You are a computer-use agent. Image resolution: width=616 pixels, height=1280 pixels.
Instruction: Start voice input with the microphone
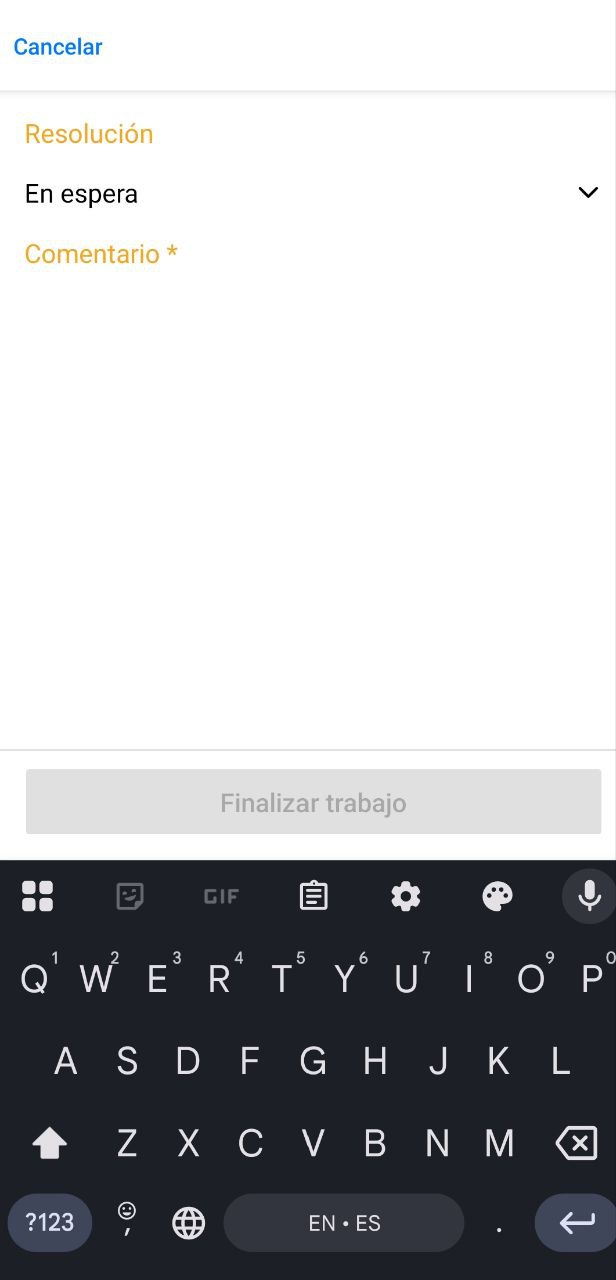(x=589, y=896)
